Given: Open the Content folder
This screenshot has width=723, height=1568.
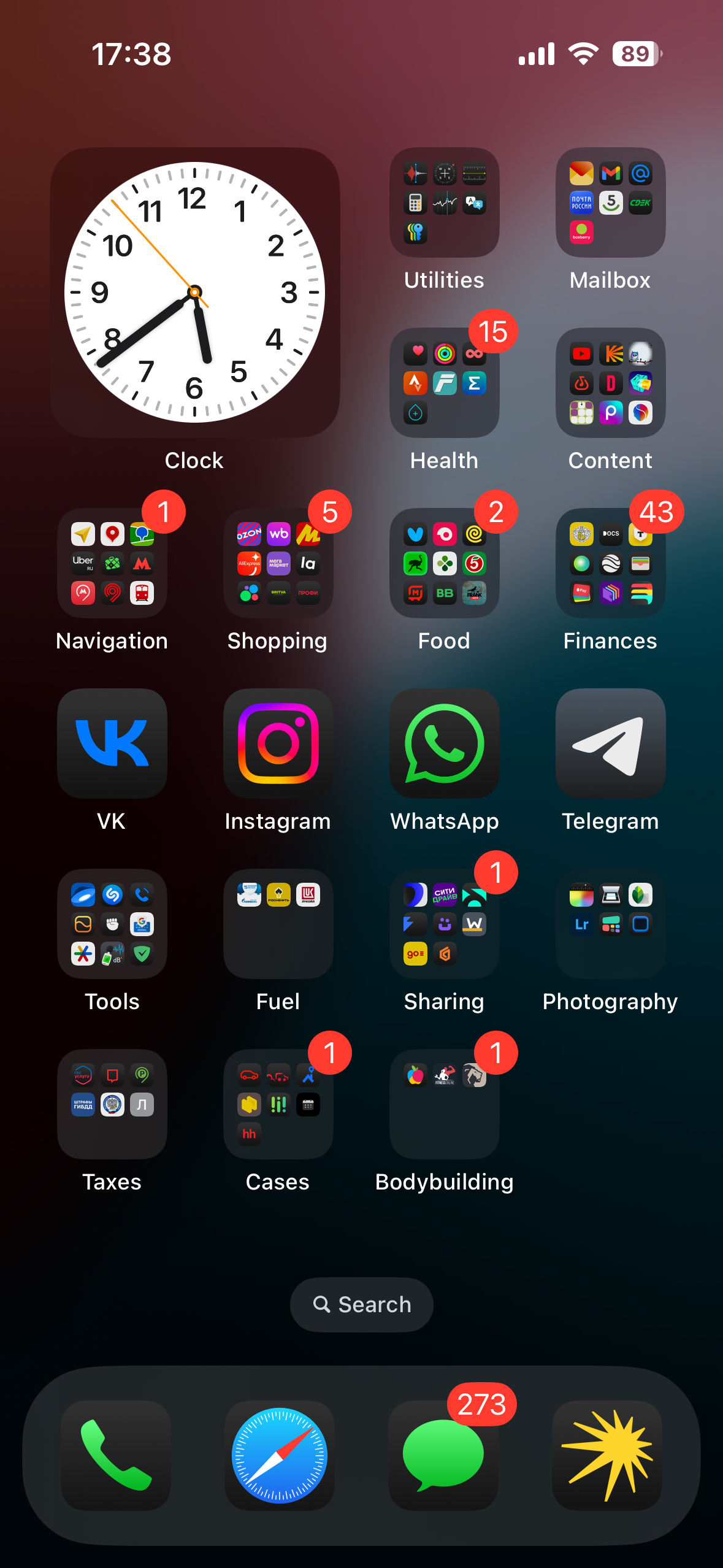Looking at the screenshot, I should (610, 383).
